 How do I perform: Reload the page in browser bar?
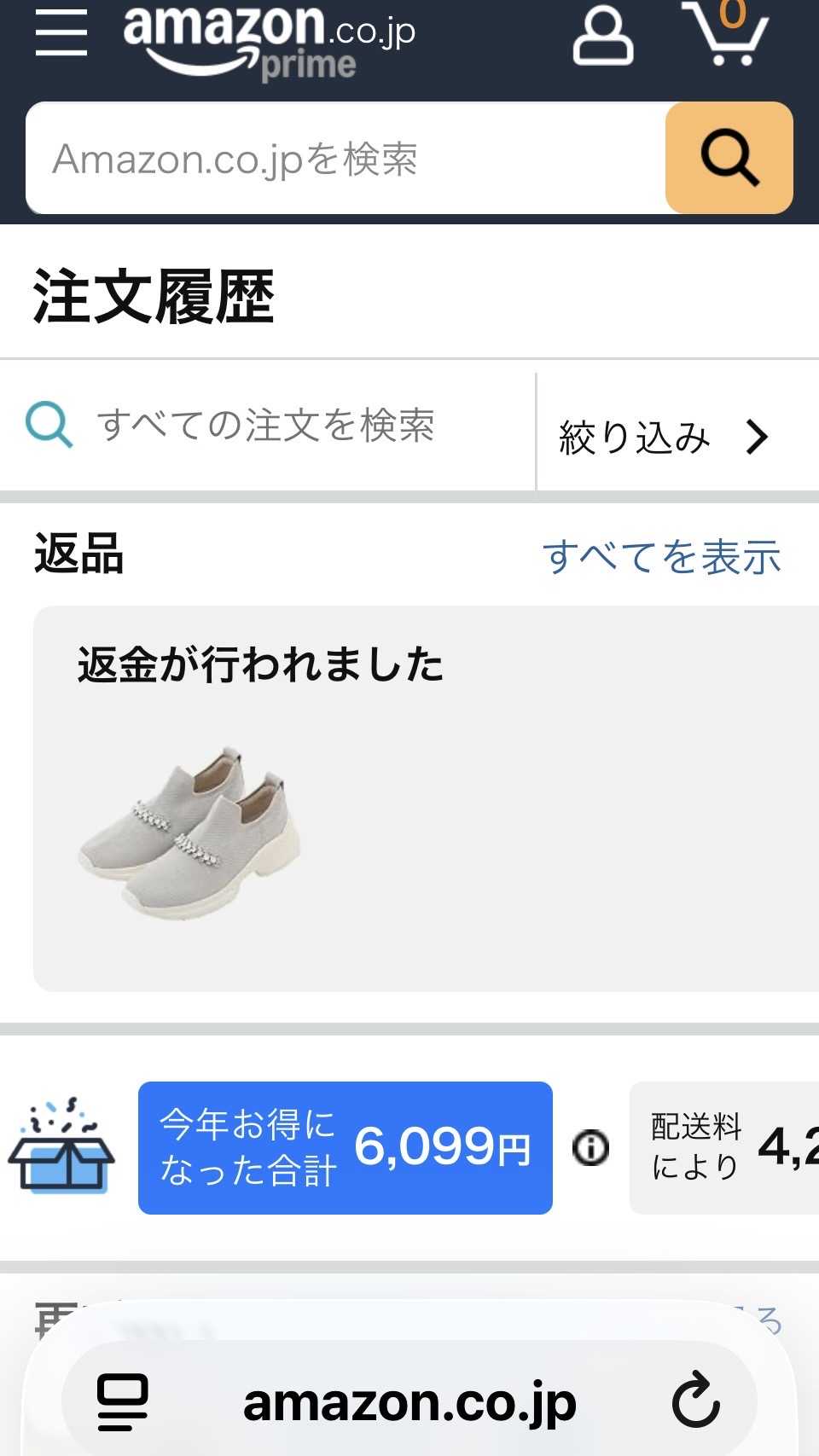coord(696,1401)
